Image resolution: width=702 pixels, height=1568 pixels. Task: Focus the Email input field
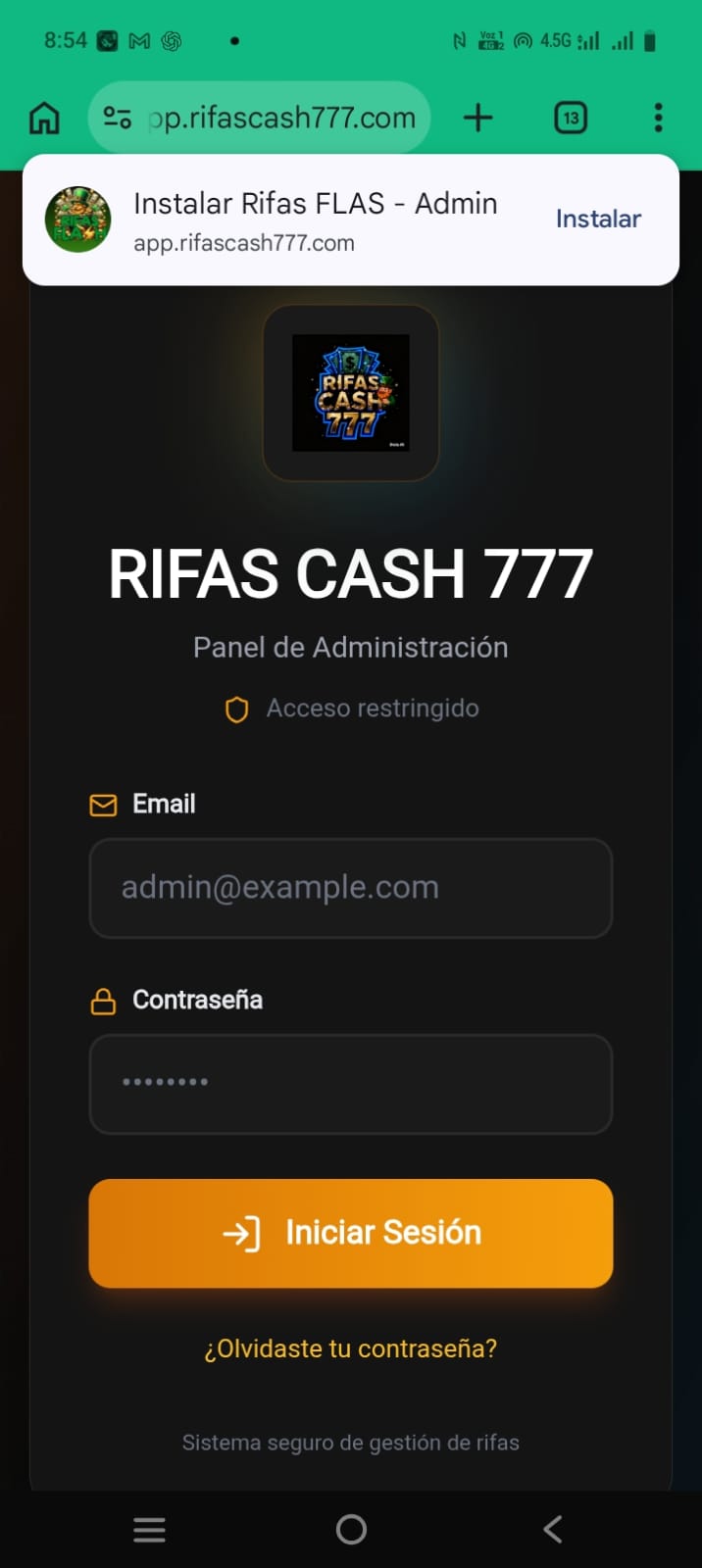(351, 888)
